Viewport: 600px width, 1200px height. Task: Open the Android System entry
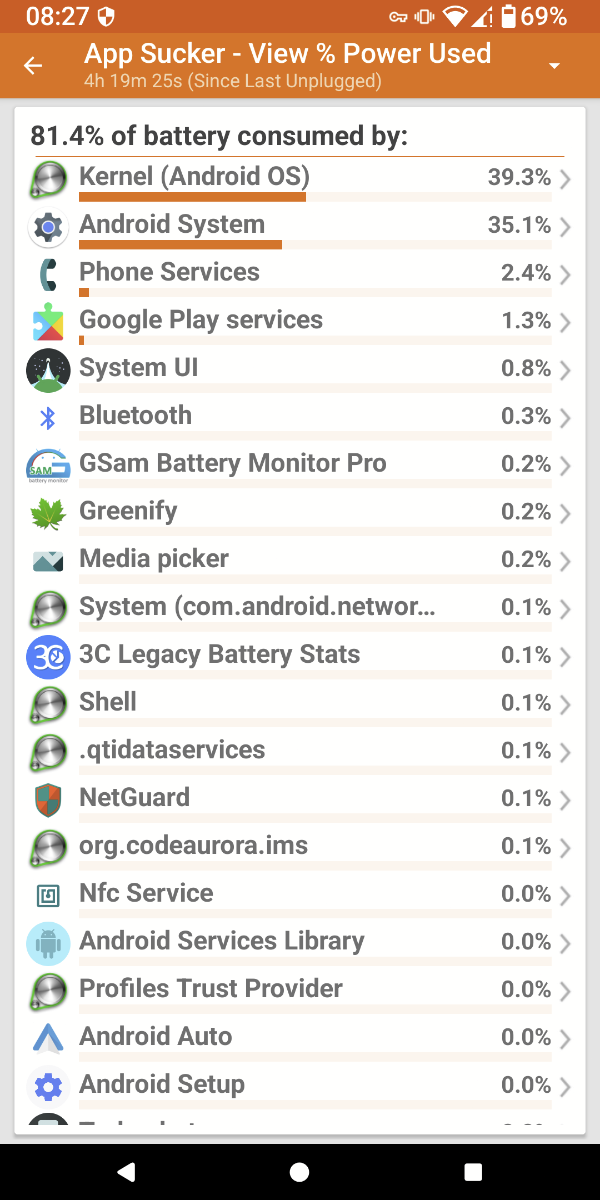click(x=300, y=227)
